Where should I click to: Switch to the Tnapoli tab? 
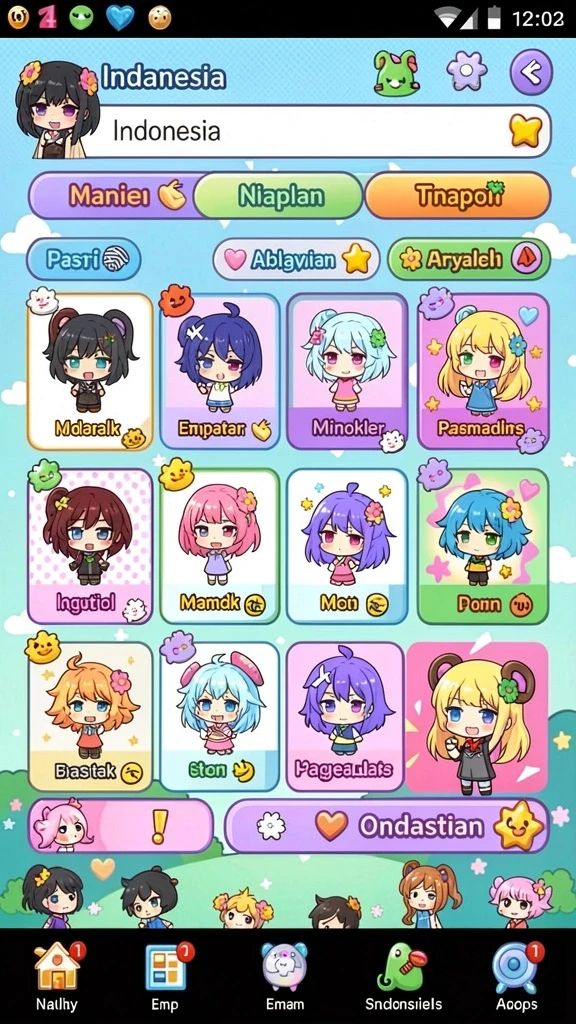click(457, 195)
